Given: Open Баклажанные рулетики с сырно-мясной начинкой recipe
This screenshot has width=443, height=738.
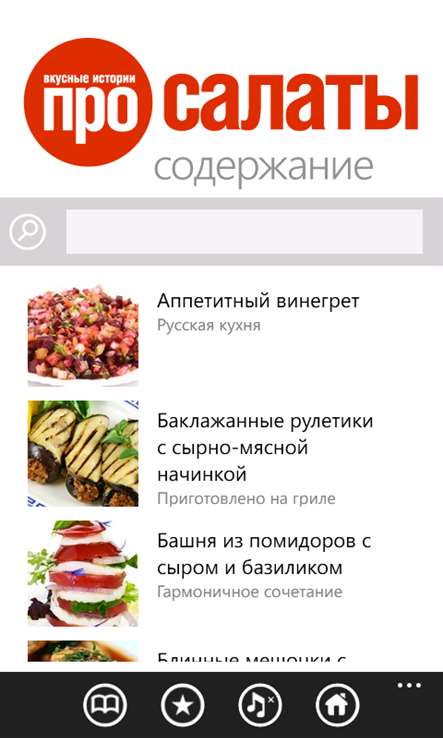Looking at the screenshot, I should 221,454.
